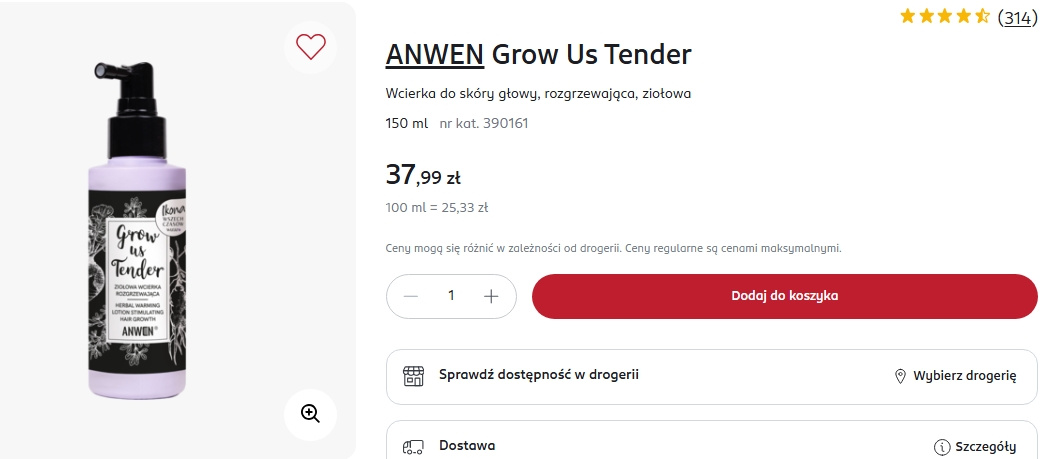
Task: Tap Dodaj do koszyka button
Action: 784,296
